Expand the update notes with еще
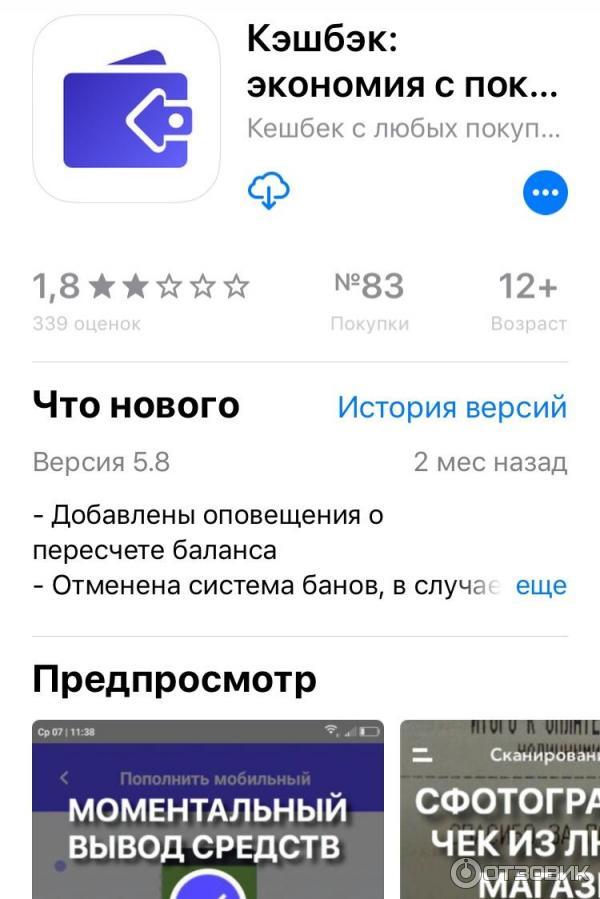 click(541, 586)
